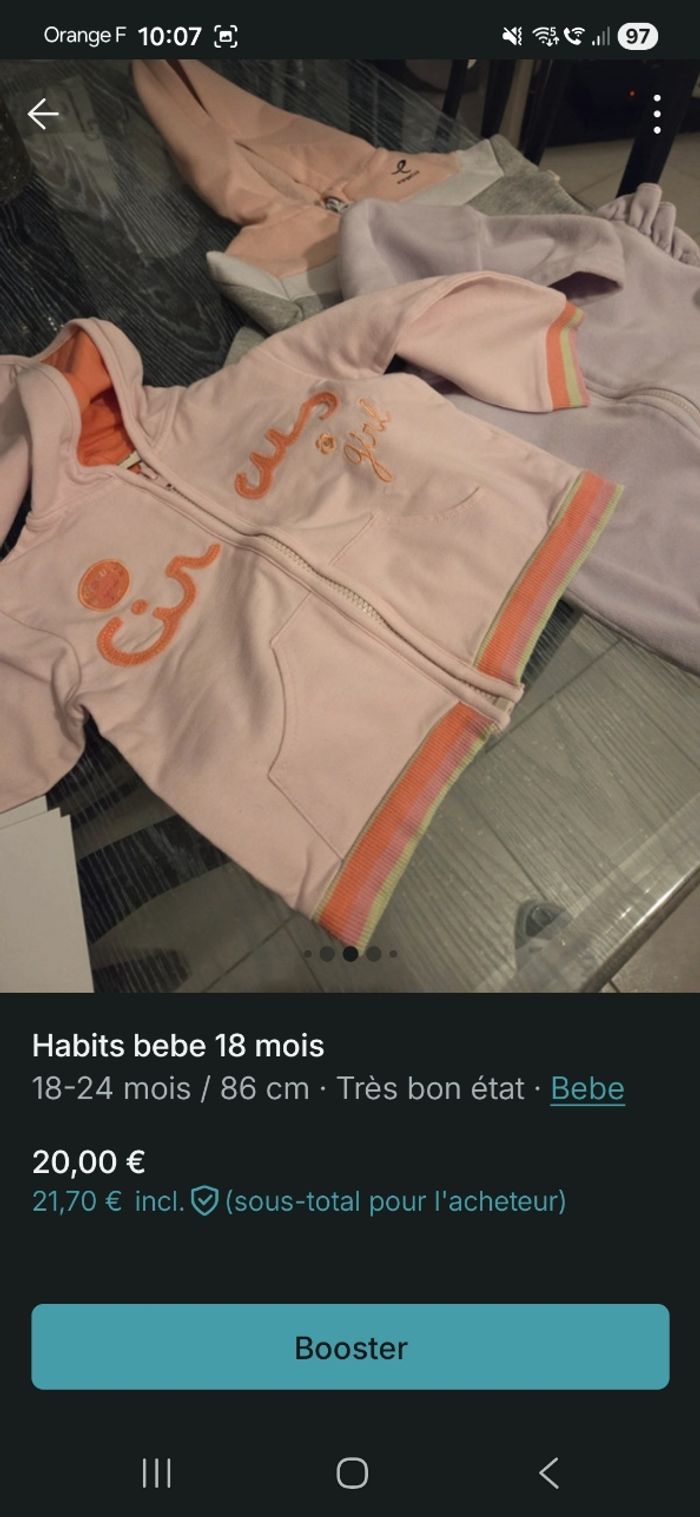This screenshot has height=1517, width=700.
Task: Go back using the top-left arrow
Action: [43, 114]
